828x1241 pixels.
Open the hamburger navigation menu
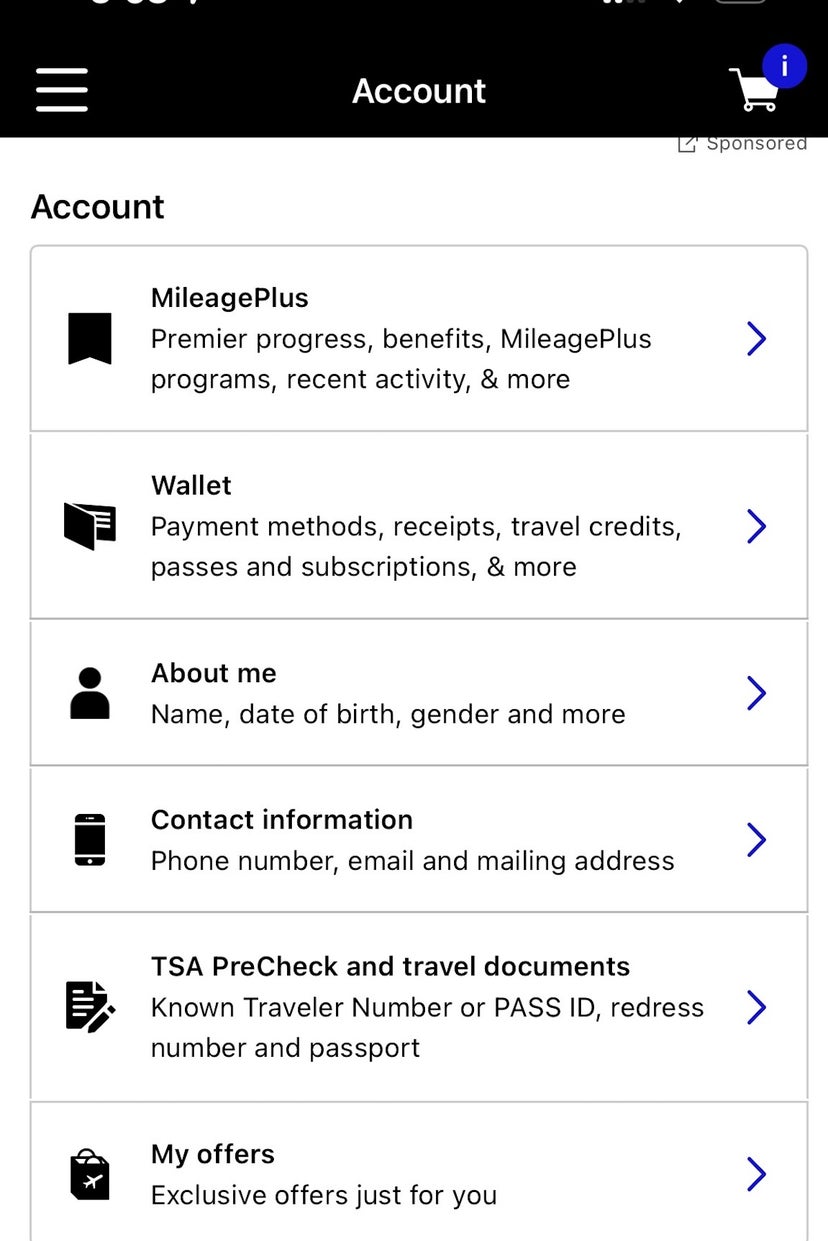tap(62, 90)
